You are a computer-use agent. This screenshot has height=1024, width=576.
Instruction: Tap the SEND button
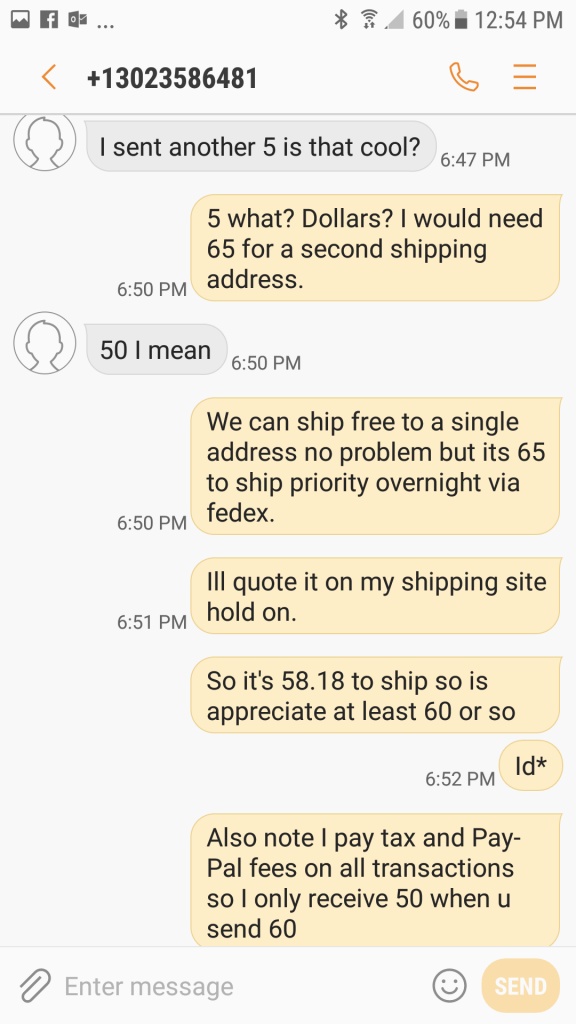point(520,985)
